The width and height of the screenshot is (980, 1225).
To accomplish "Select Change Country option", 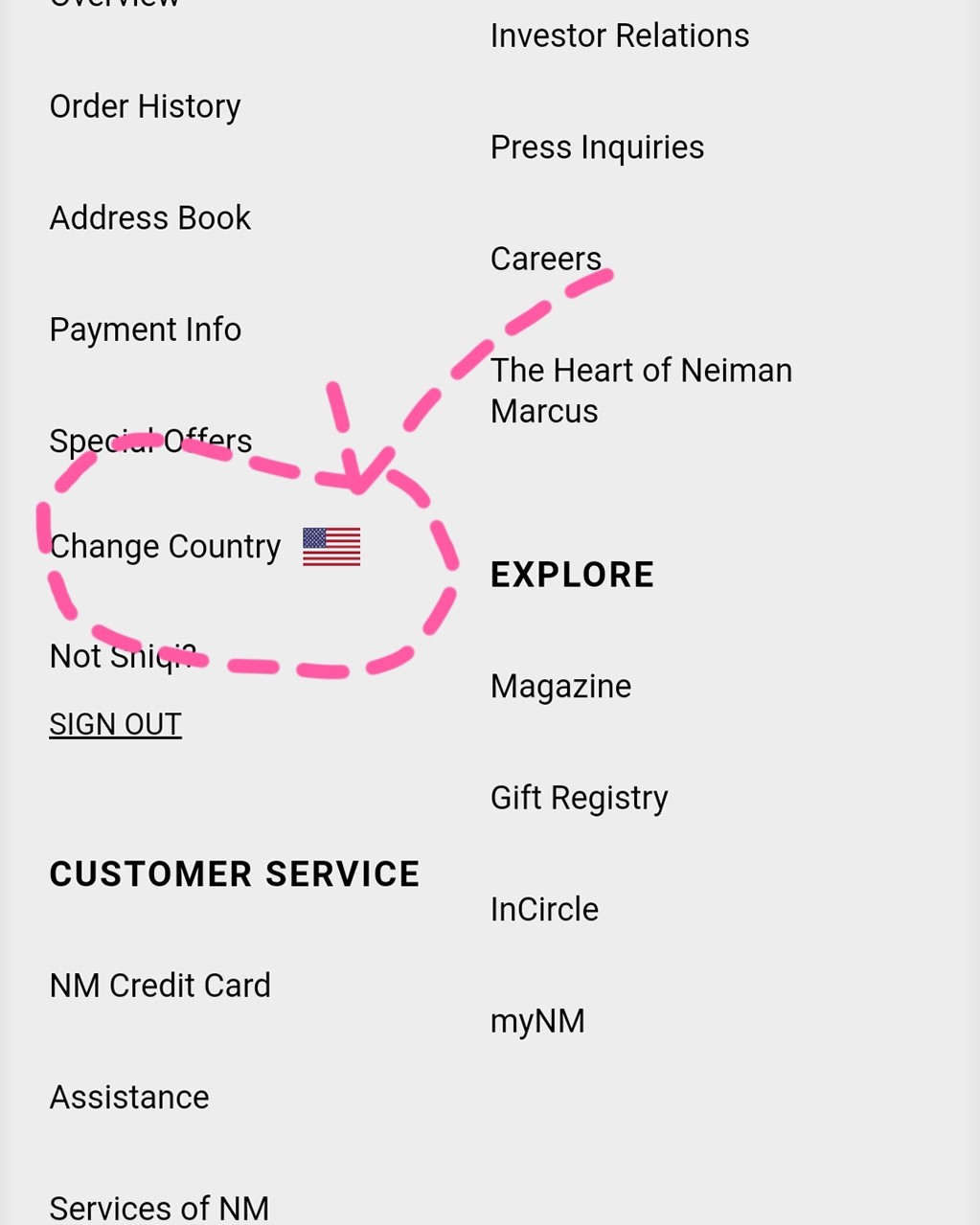I will pyautogui.click(x=166, y=547).
